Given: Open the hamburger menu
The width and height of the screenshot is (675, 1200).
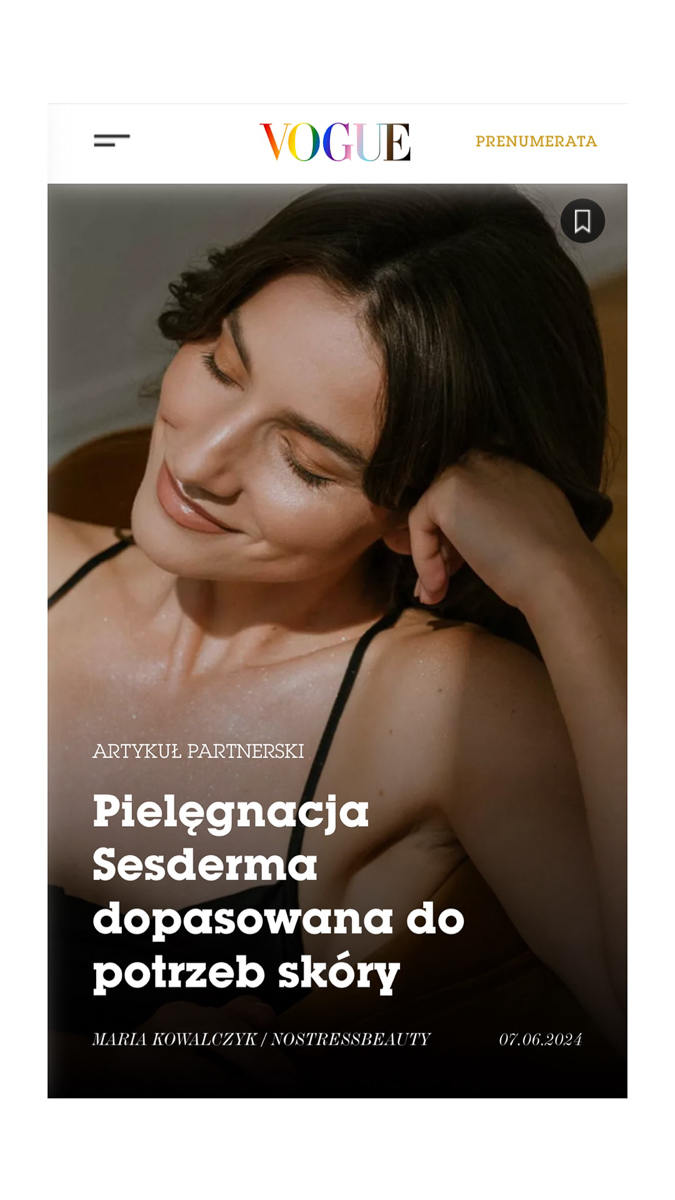Looking at the screenshot, I should (x=112, y=141).
